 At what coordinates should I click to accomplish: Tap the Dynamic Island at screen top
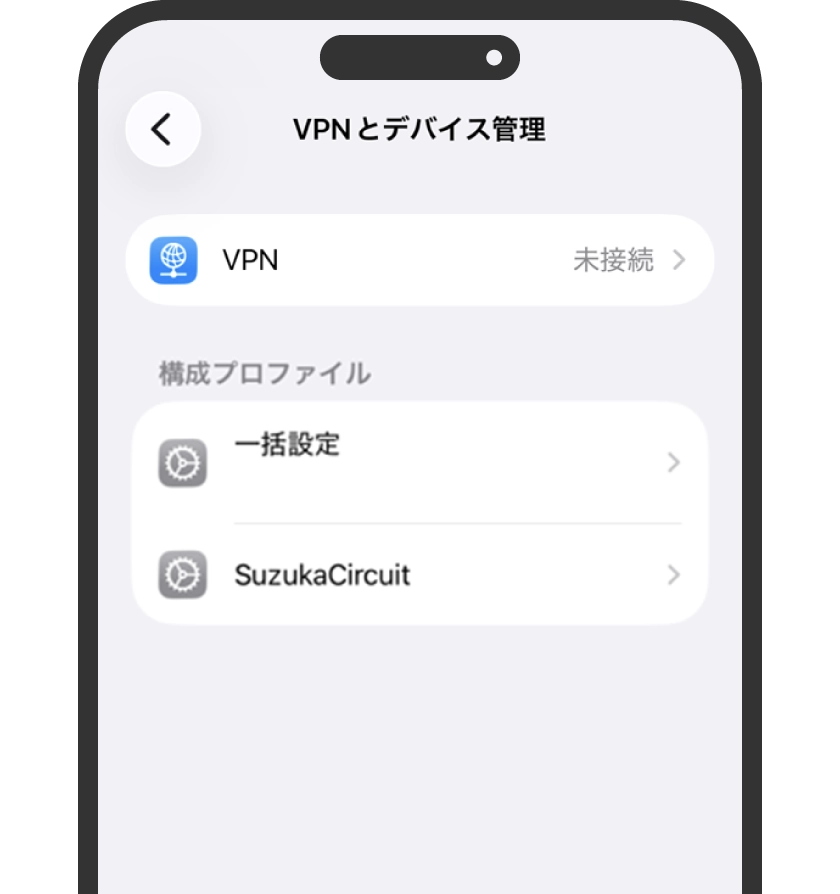(x=420, y=57)
